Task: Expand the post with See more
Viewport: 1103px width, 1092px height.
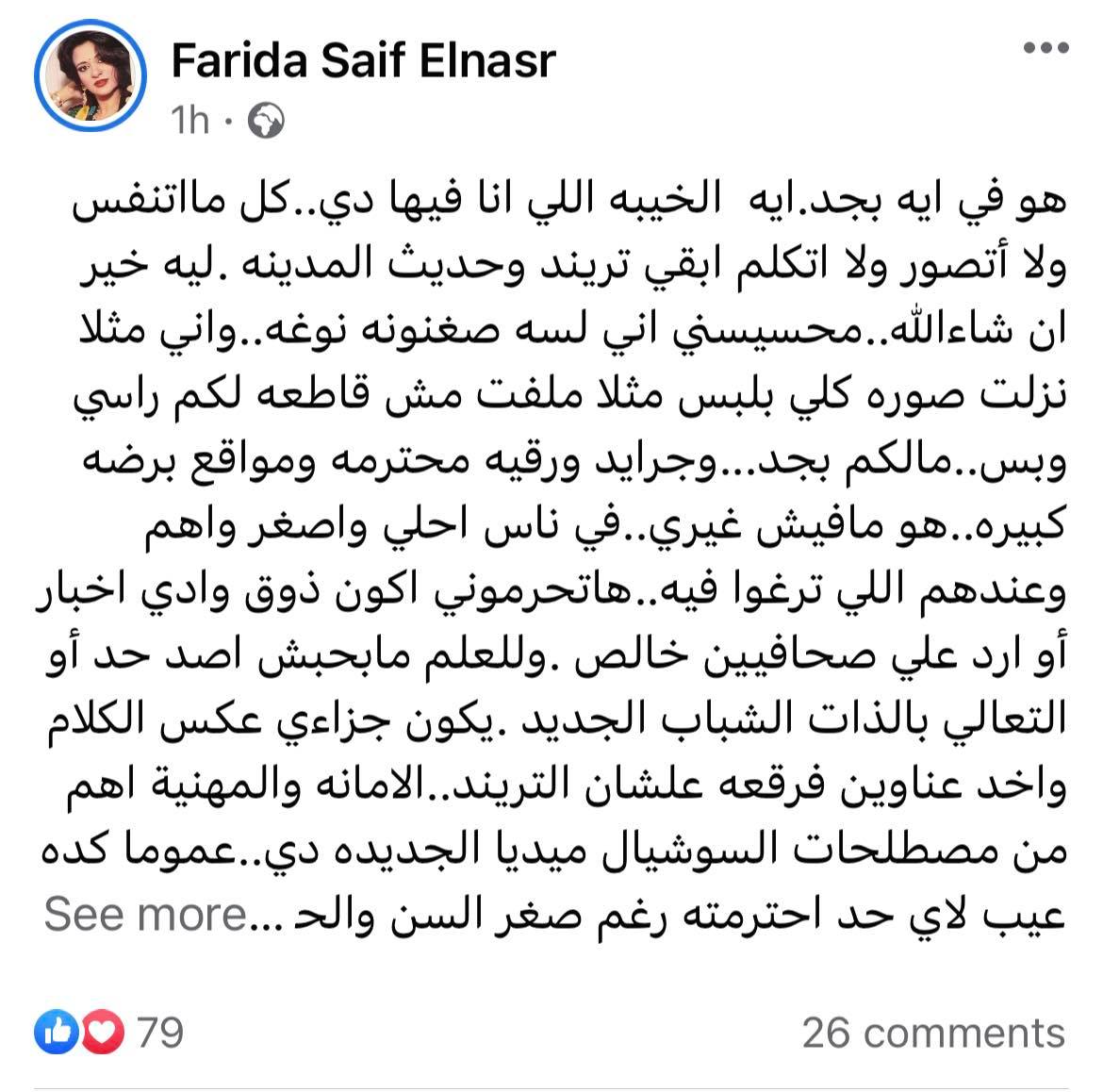Action: tap(147, 914)
